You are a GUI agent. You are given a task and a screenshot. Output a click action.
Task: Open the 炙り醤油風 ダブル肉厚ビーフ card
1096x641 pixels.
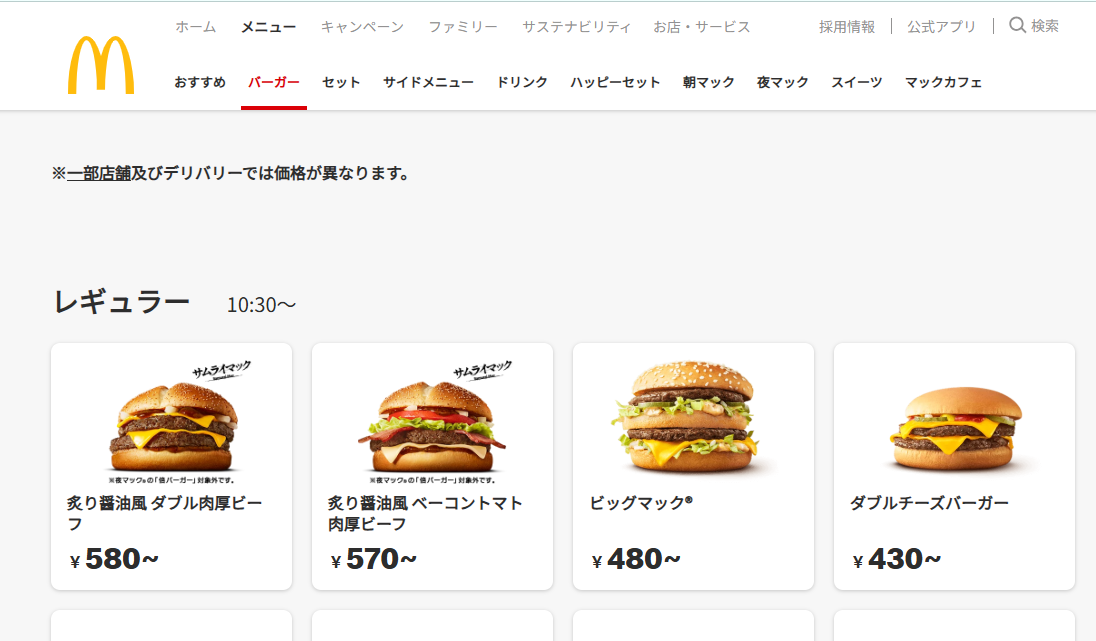point(171,466)
